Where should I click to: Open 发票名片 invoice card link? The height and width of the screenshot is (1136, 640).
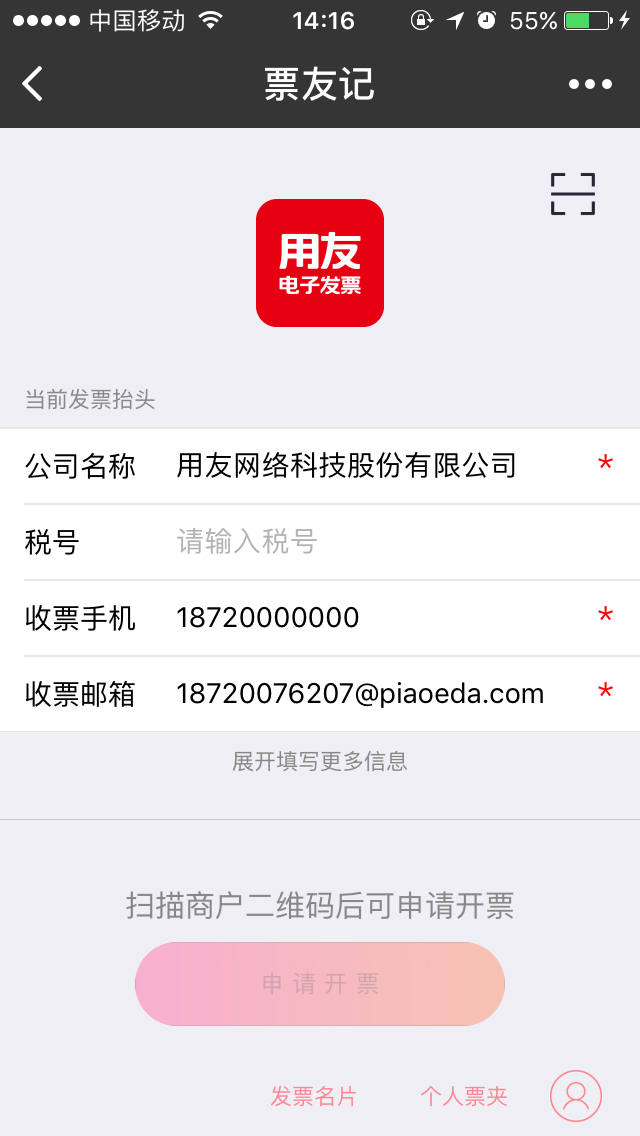(x=314, y=1096)
